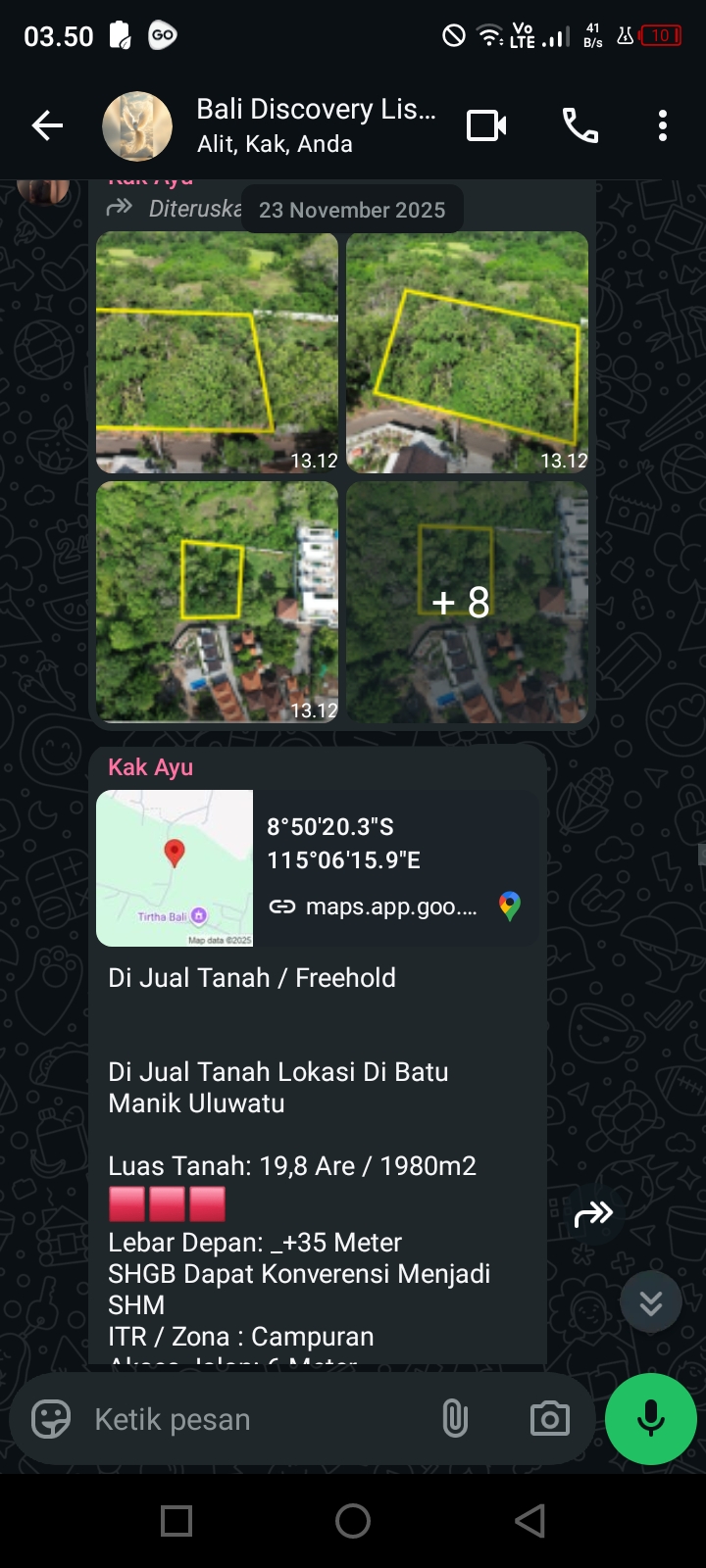Jump to the latest messages
The height and width of the screenshot is (1568, 706).
[x=650, y=1302]
